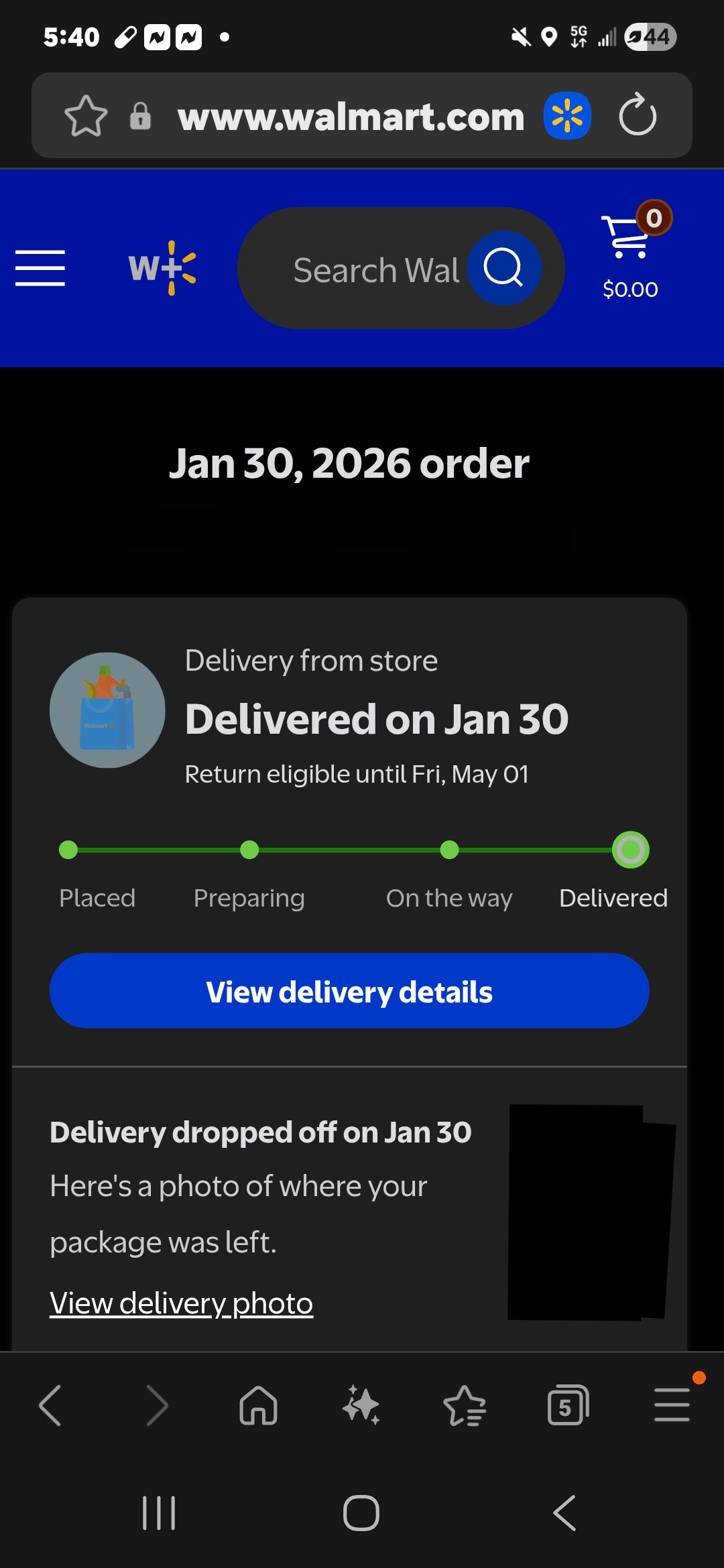Screen dimensions: 724x1568
Task: Reload the walmart.com page
Action: point(638,115)
